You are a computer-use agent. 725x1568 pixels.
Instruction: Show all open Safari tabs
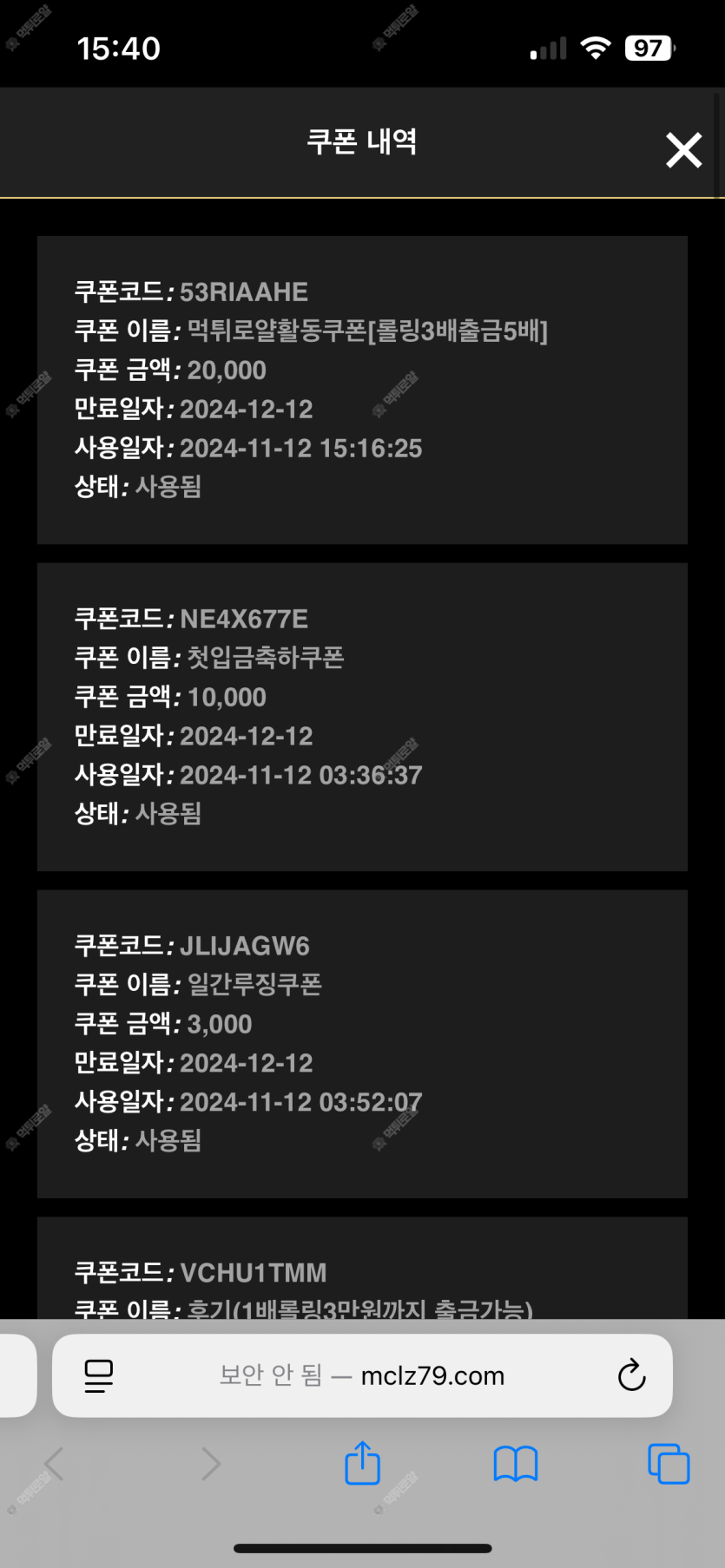pyautogui.click(x=669, y=1464)
